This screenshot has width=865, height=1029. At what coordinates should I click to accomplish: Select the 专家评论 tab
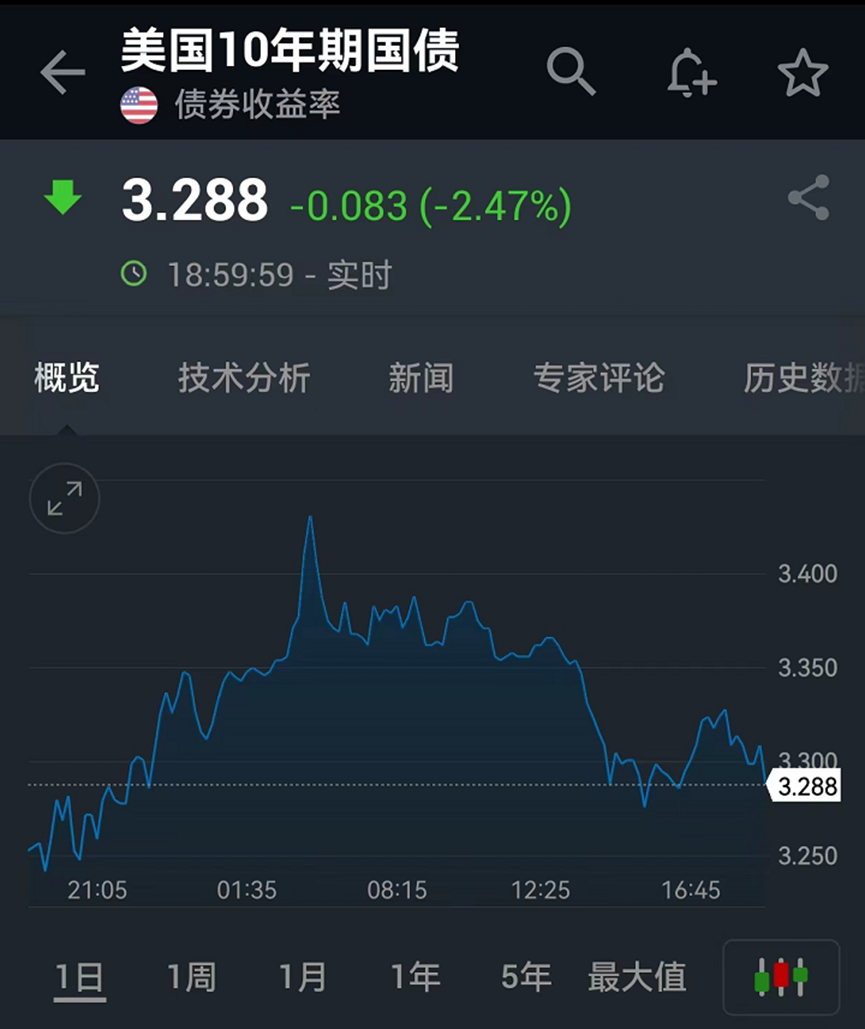[598, 378]
